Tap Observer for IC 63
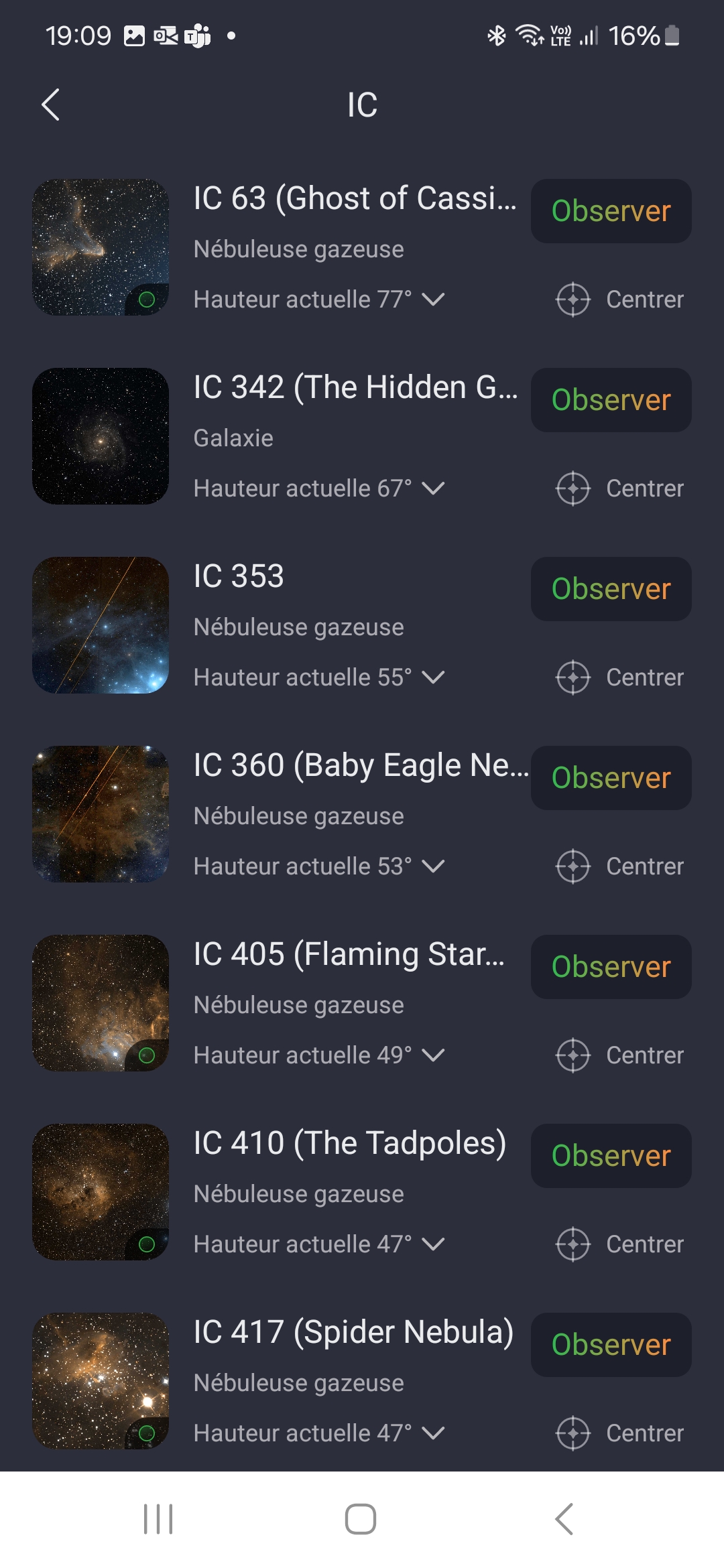The image size is (724, 1568). point(611,211)
